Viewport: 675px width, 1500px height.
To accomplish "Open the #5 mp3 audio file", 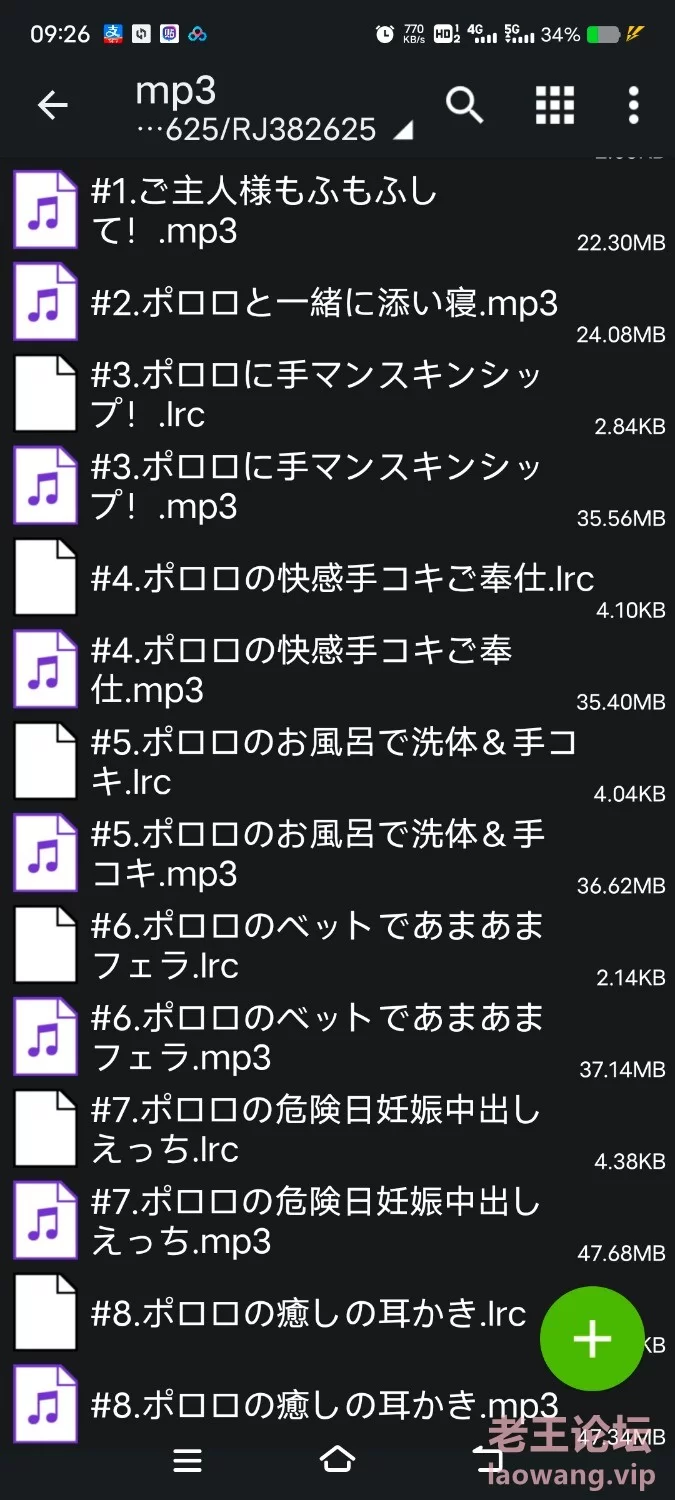I will pyautogui.click(x=337, y=854).
